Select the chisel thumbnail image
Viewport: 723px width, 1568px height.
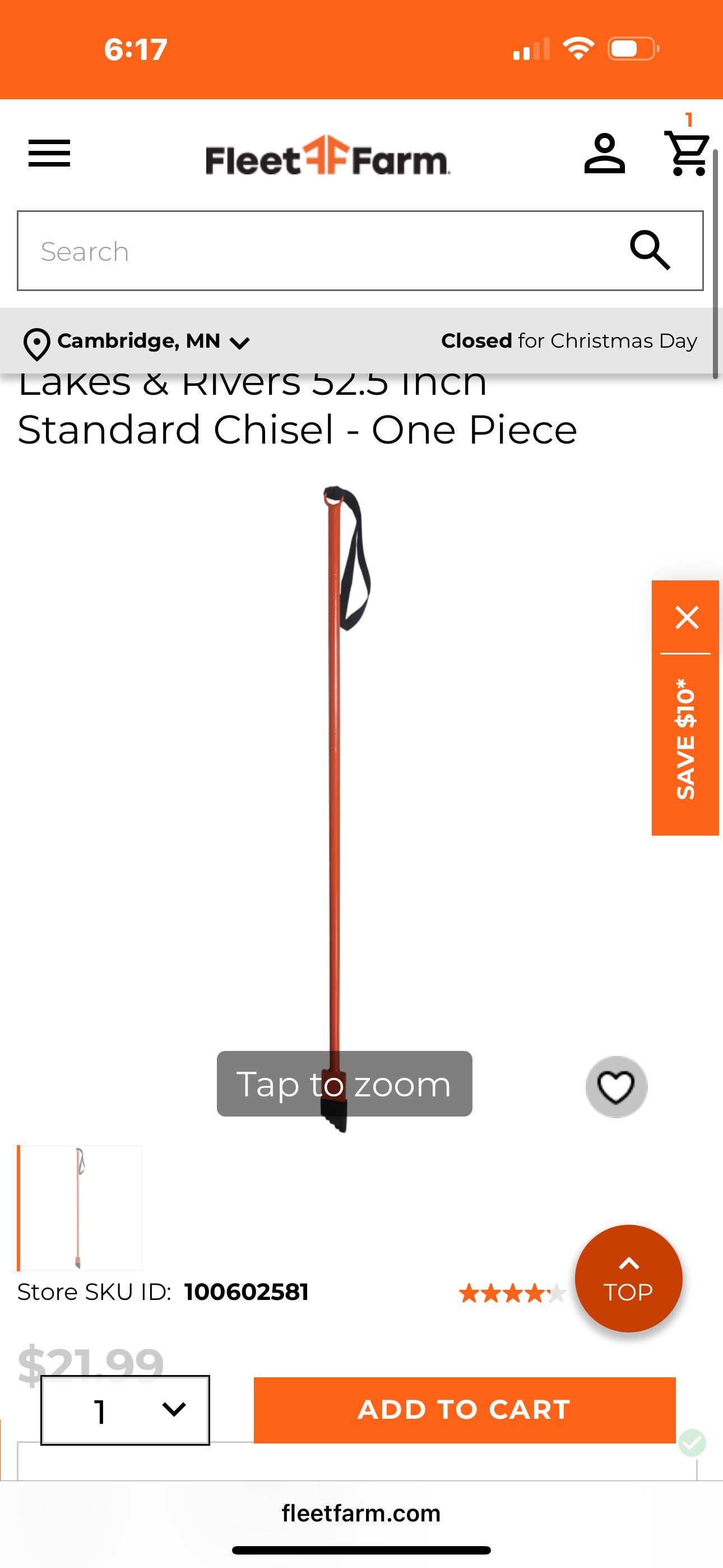[80, 1207]
